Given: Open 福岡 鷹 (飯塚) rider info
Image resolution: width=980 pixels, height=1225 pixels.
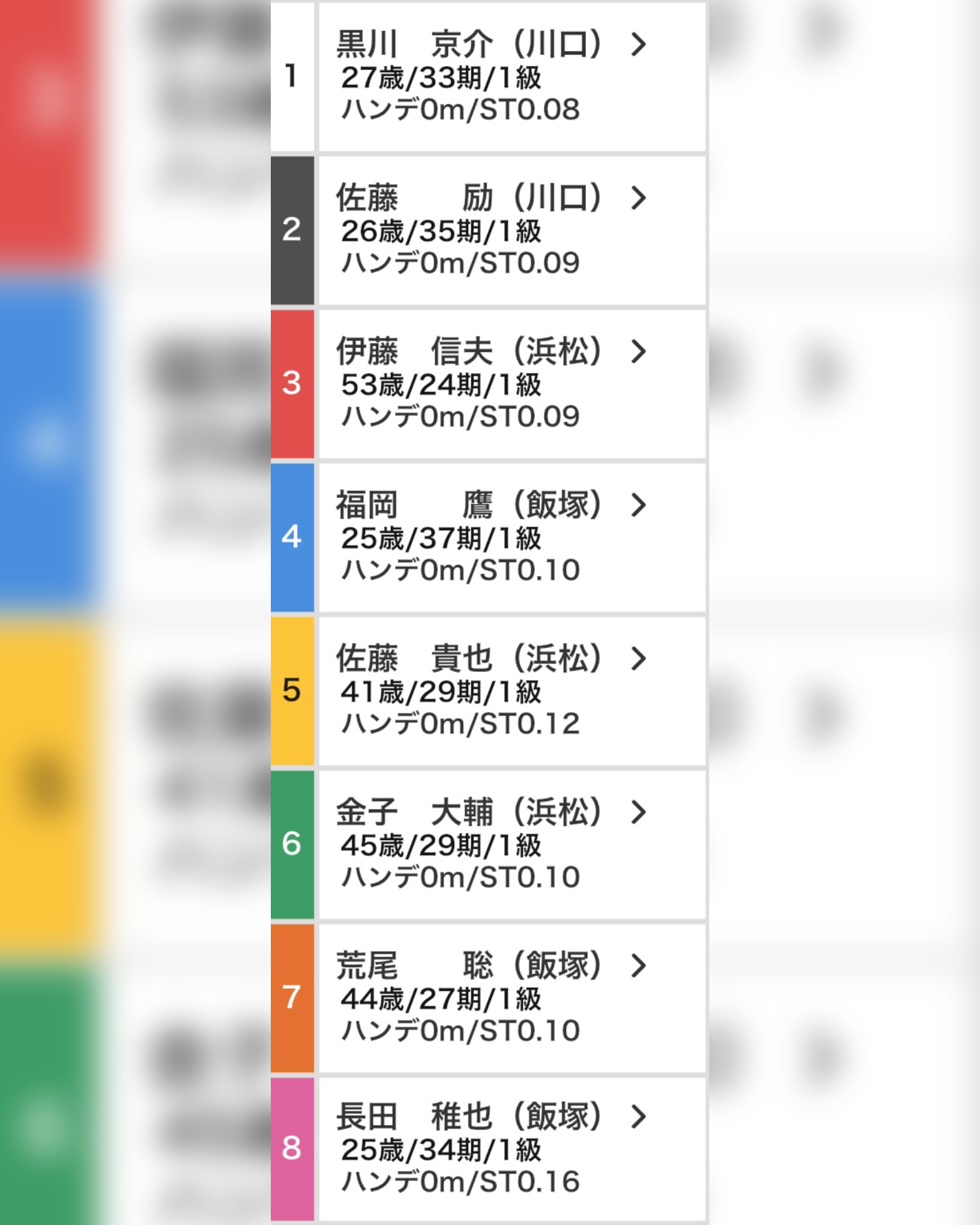Looking at the screenshot, I should [512, 538].
